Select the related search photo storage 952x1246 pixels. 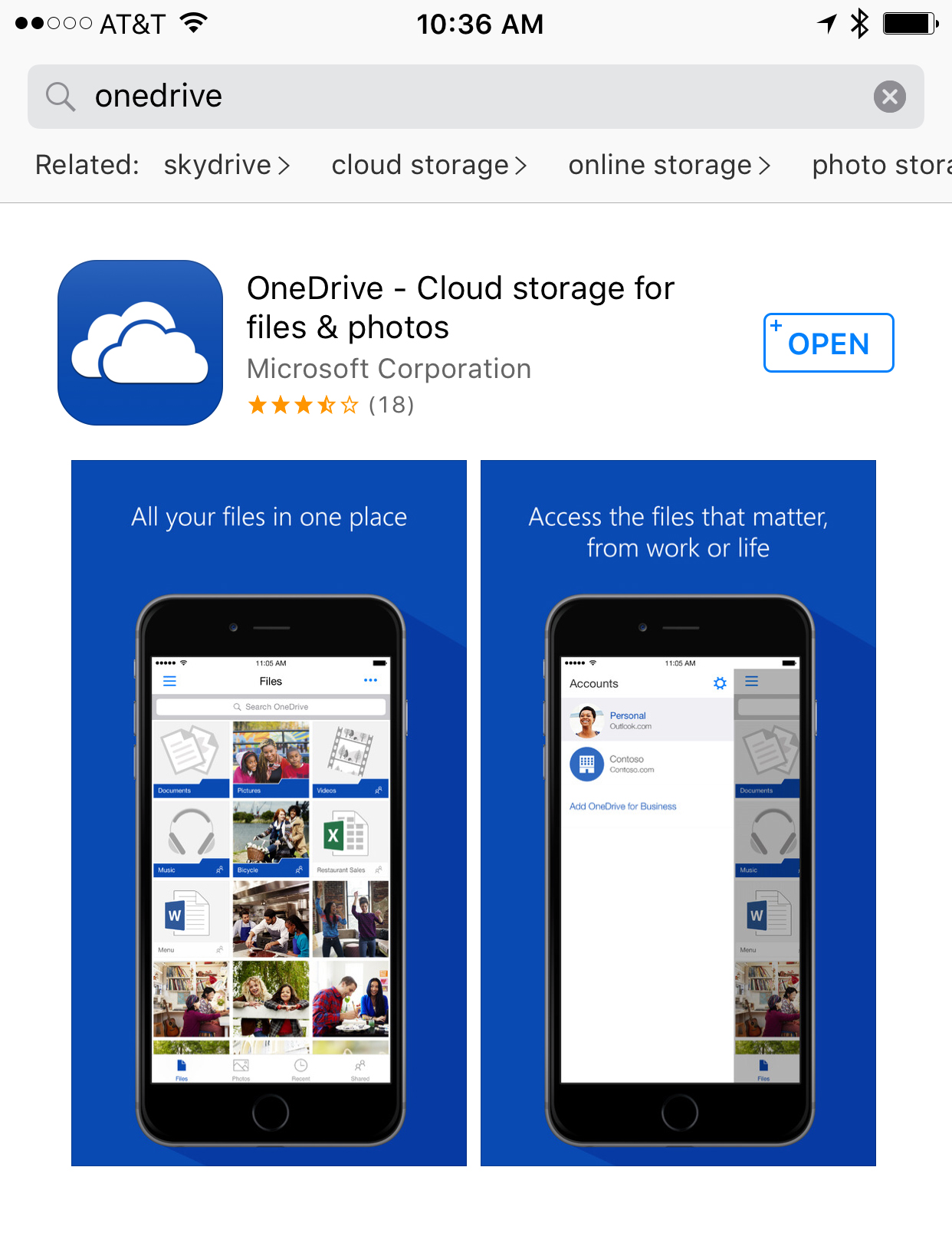pyautogui.click(x=880, y=165)
